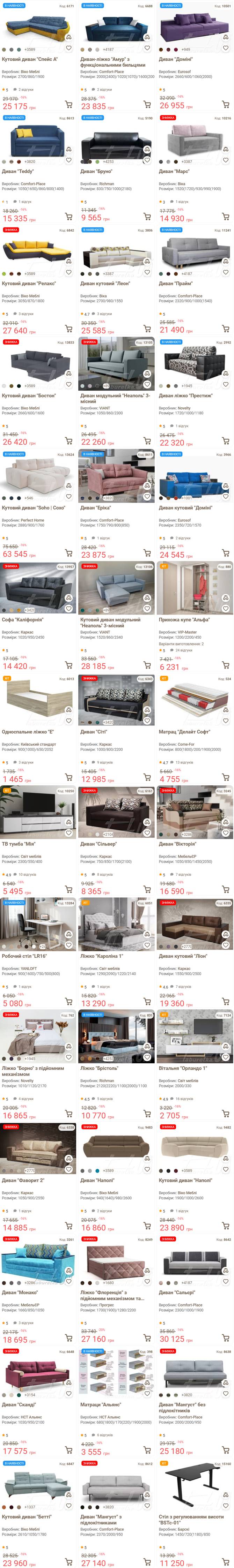Add Диван "Бруно" to the cart
234x1568 pixels.
[147, 216]
